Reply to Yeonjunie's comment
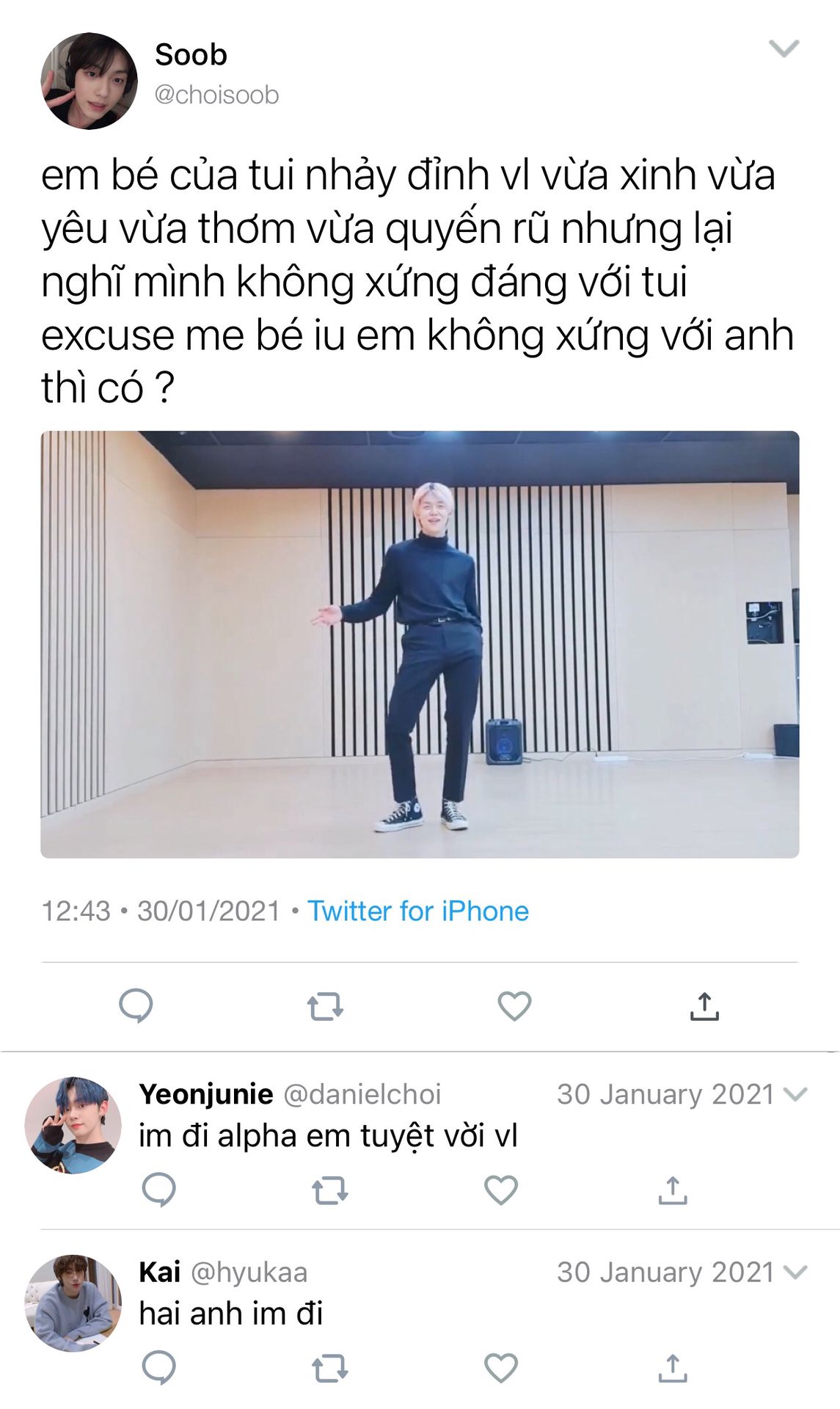Image resolution: width=840 pixels, height=1409 pixels. point(158,1190)
